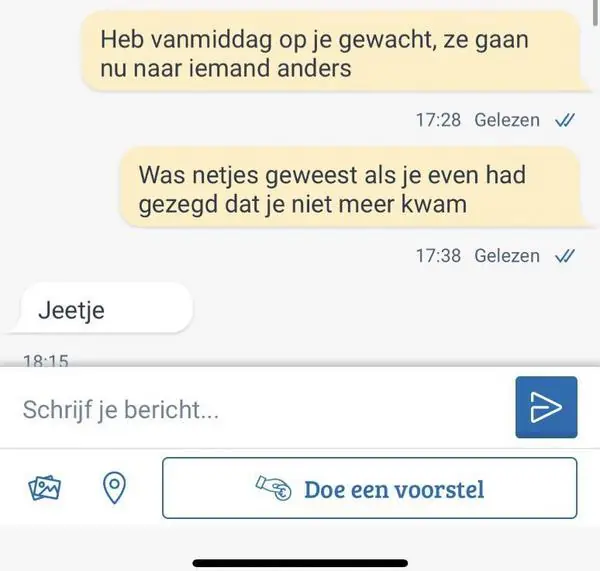600x571 pixels.
Task: Attach a photo to the chat
Action: click(x=45, y=488)
